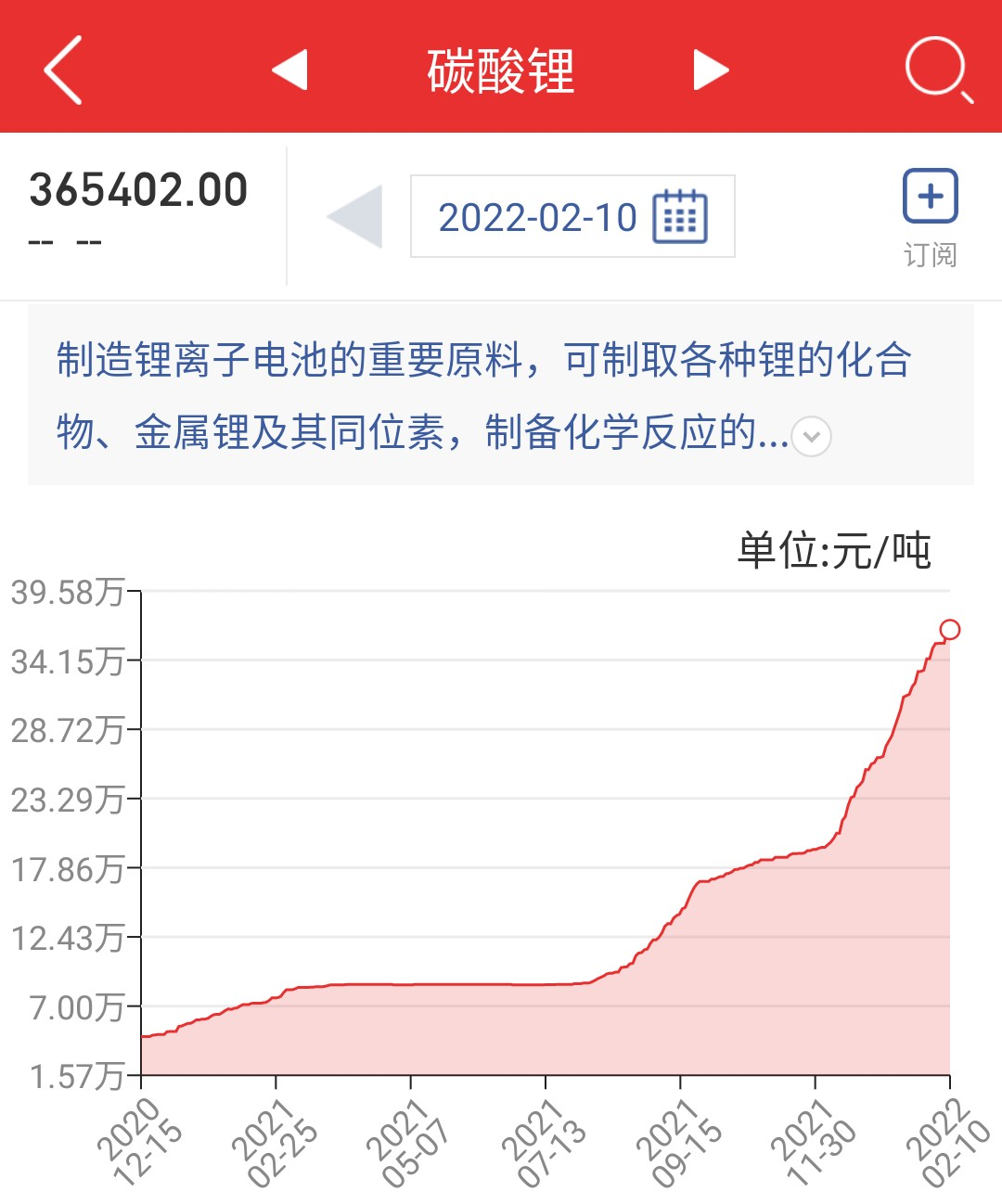Screen dimensions: 1002x1204
Task: Go to the previous date
Action: (355, 216)
